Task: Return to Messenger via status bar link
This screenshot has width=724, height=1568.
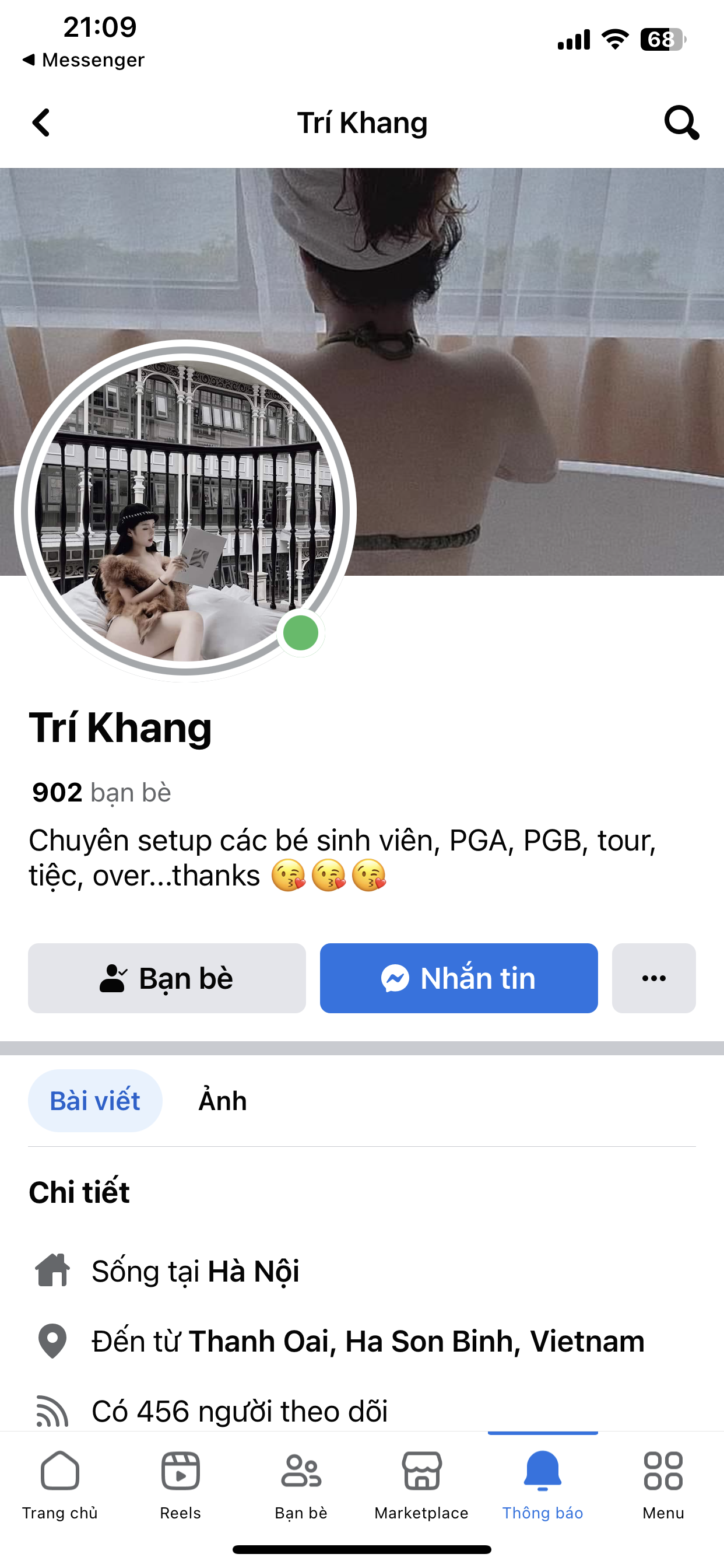Action: [x=84, y=60]
